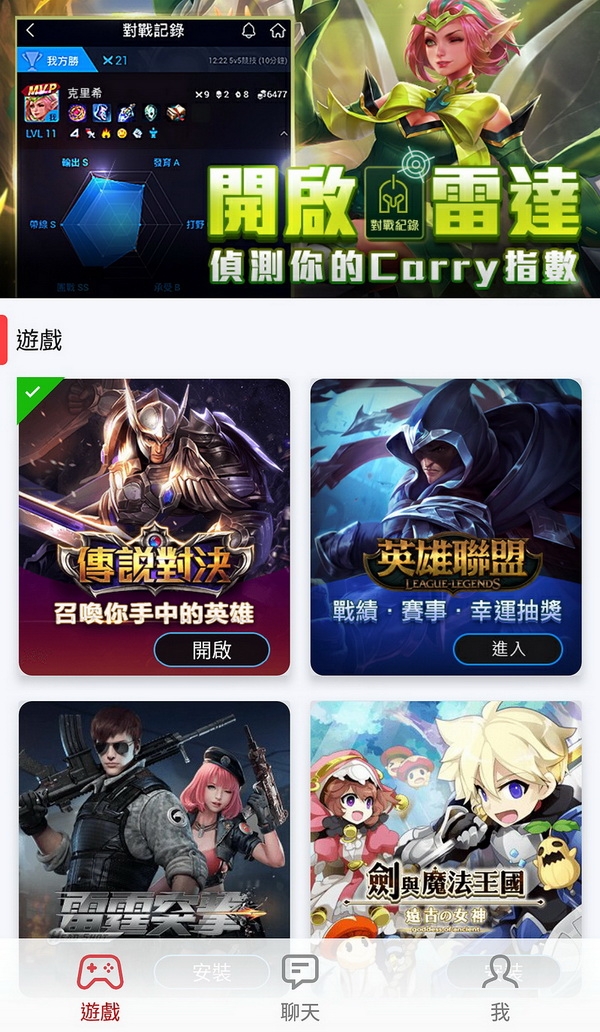This screenshot has height=1032, width=600.
Task: Switch to the 我 profile tab
Action: click(x=500, y=988)
